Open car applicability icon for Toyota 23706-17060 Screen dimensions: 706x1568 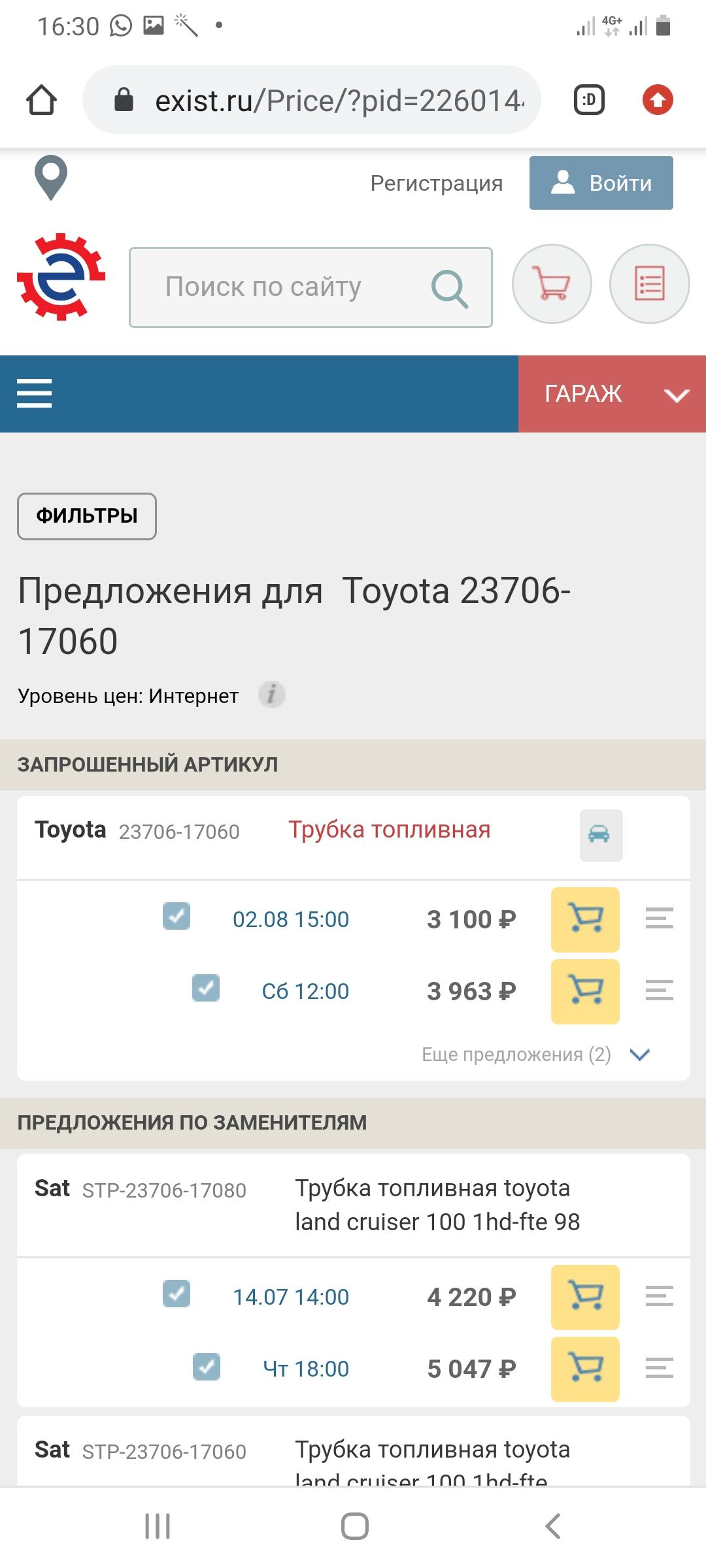(601, 835)
